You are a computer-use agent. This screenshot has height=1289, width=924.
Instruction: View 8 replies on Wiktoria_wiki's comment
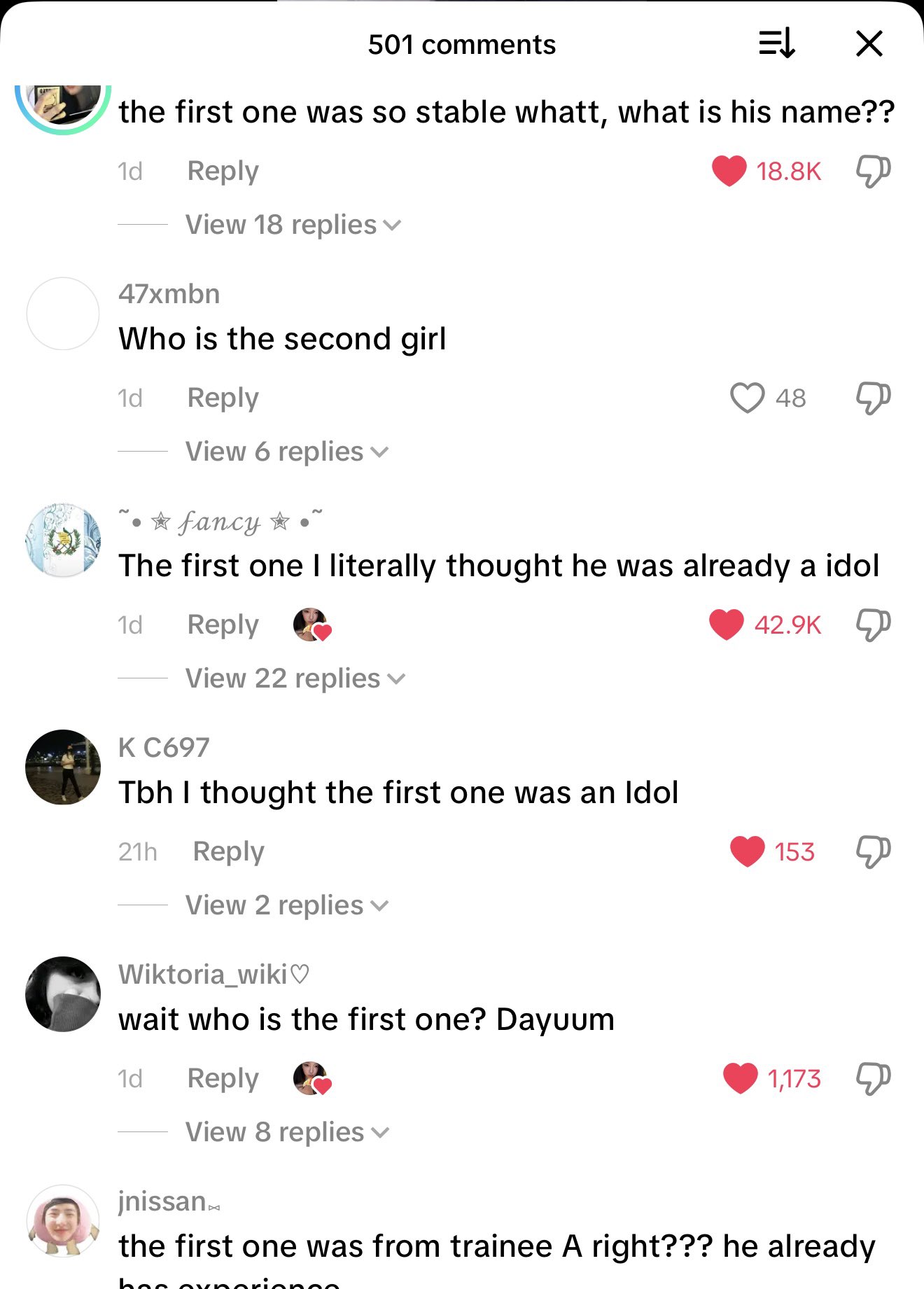(287, 1132)
